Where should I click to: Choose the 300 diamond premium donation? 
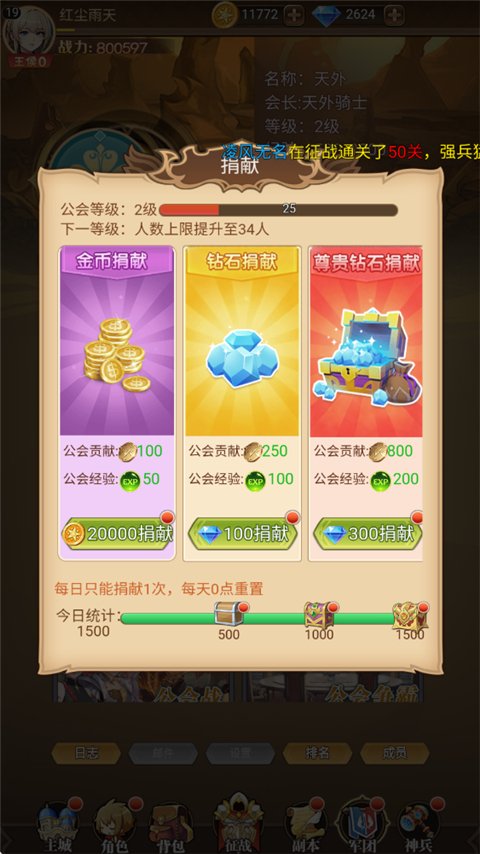(368, 534)
